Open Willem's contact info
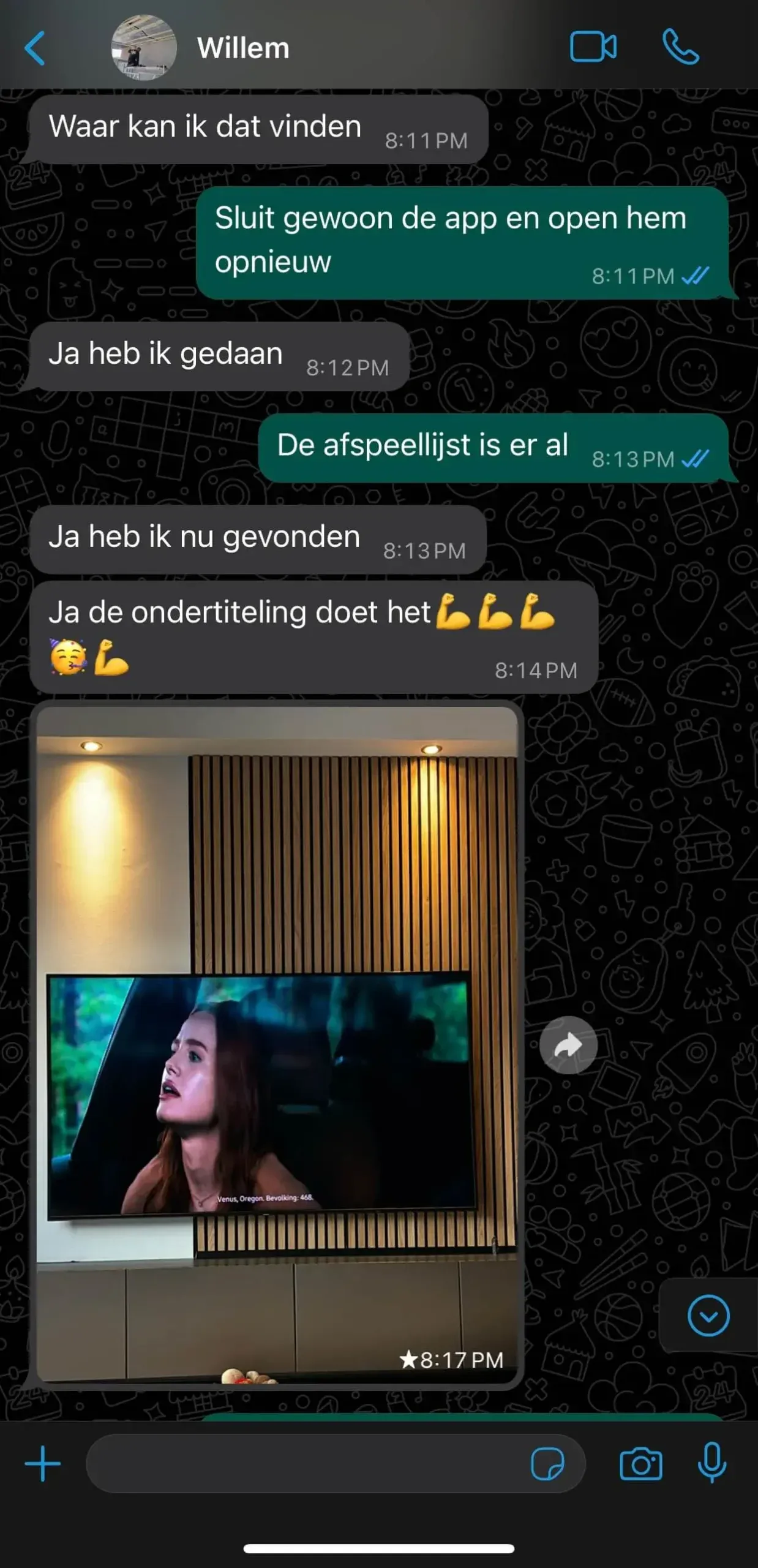 coord(242,48)
